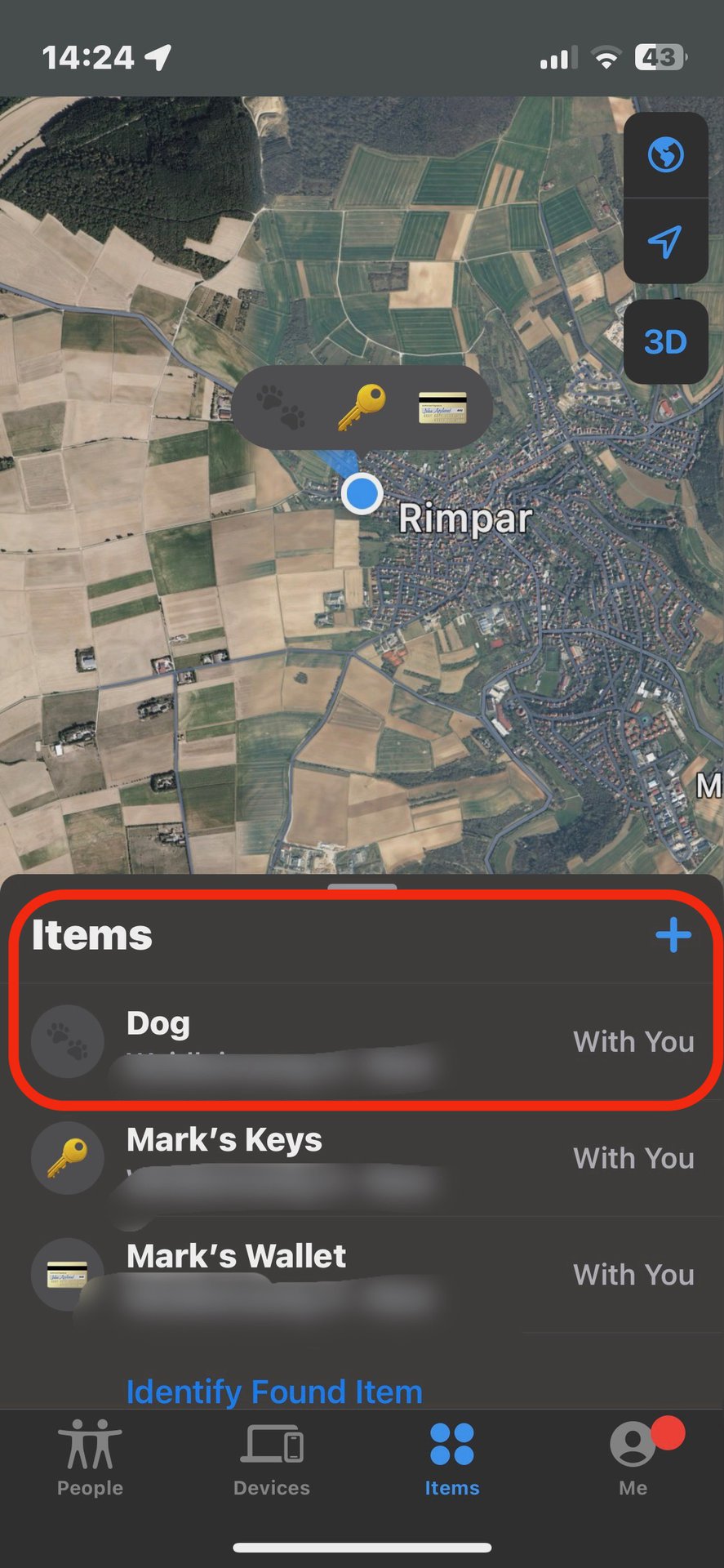The image size is (724, 1568).
Task: Switch to the Devices tab
Action: tap(271, 1458)
